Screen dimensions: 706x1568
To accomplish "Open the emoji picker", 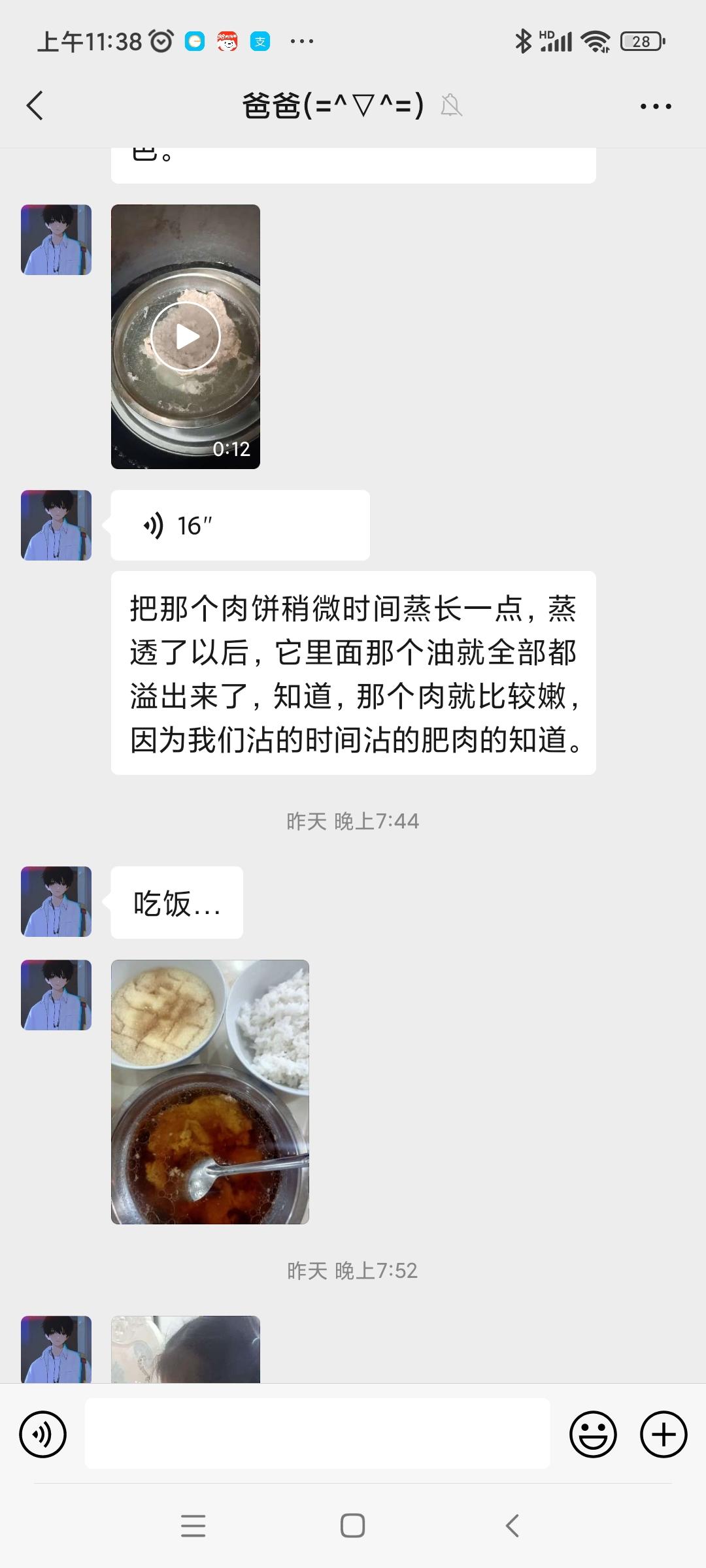I will click(x=593, y=1435).
